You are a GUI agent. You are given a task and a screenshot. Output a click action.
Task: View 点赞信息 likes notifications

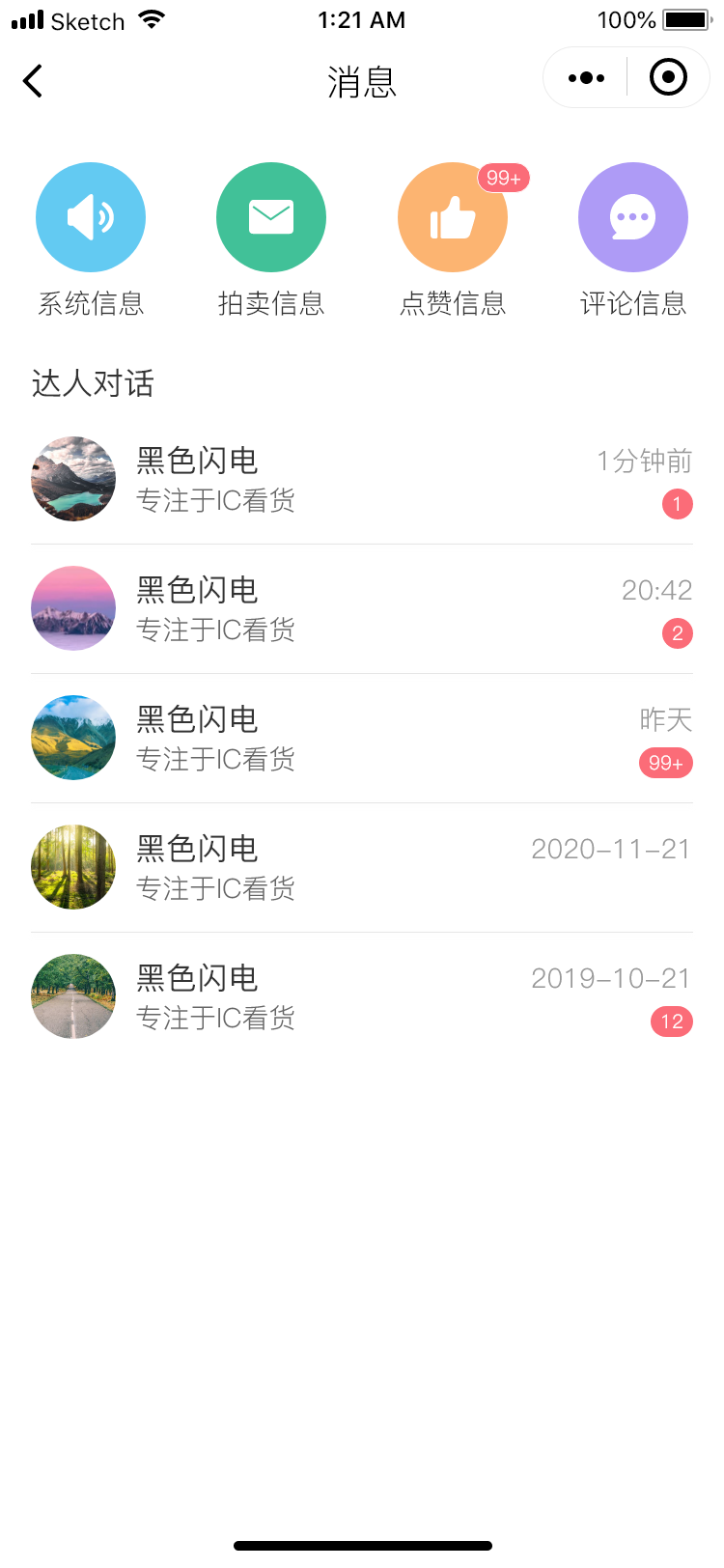click(x=453, y=217)
